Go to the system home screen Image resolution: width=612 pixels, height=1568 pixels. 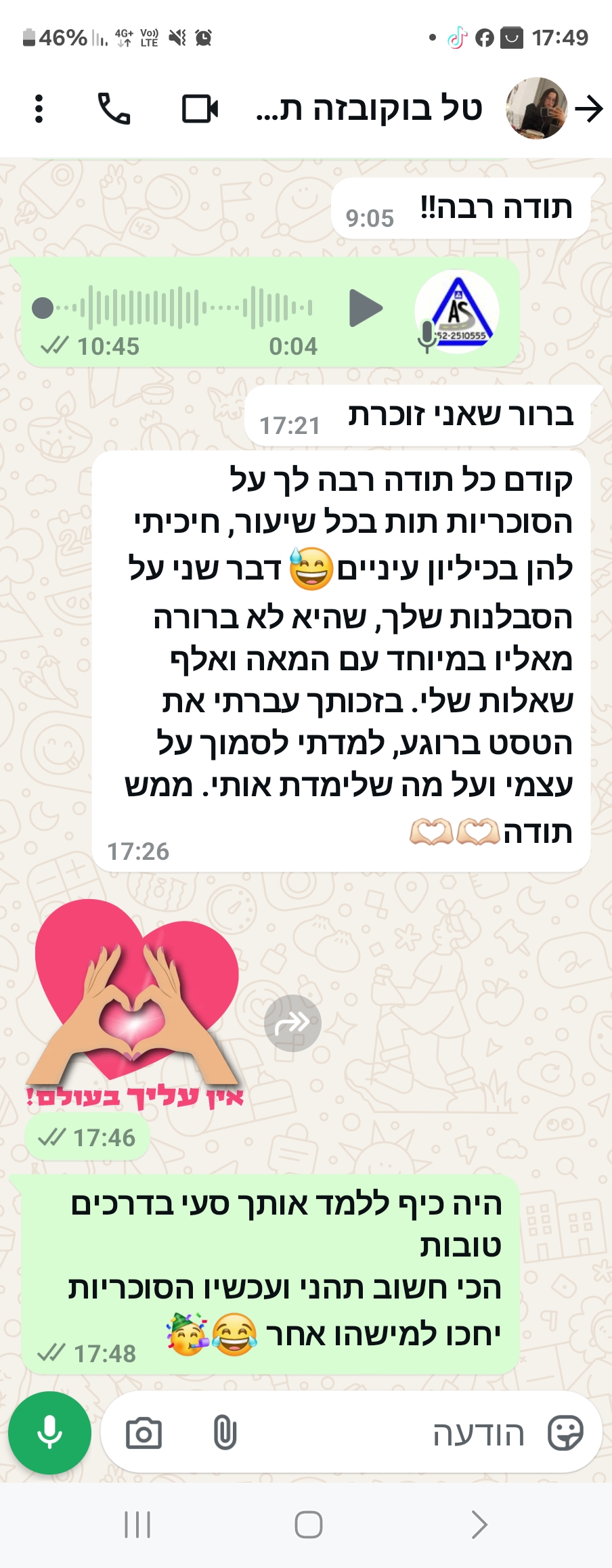click(308, 1525)
